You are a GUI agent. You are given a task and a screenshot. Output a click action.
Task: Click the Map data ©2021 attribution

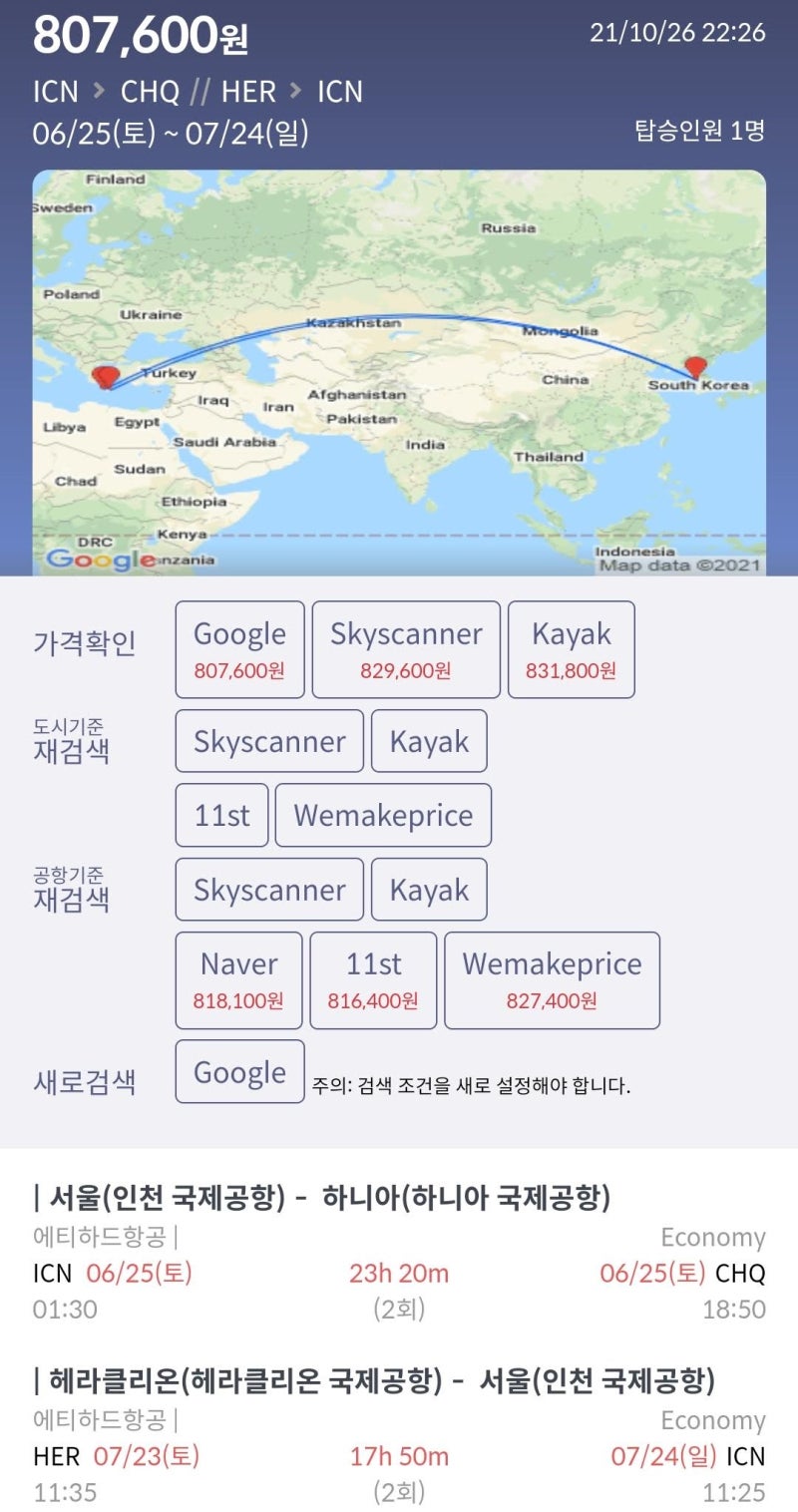680,563
